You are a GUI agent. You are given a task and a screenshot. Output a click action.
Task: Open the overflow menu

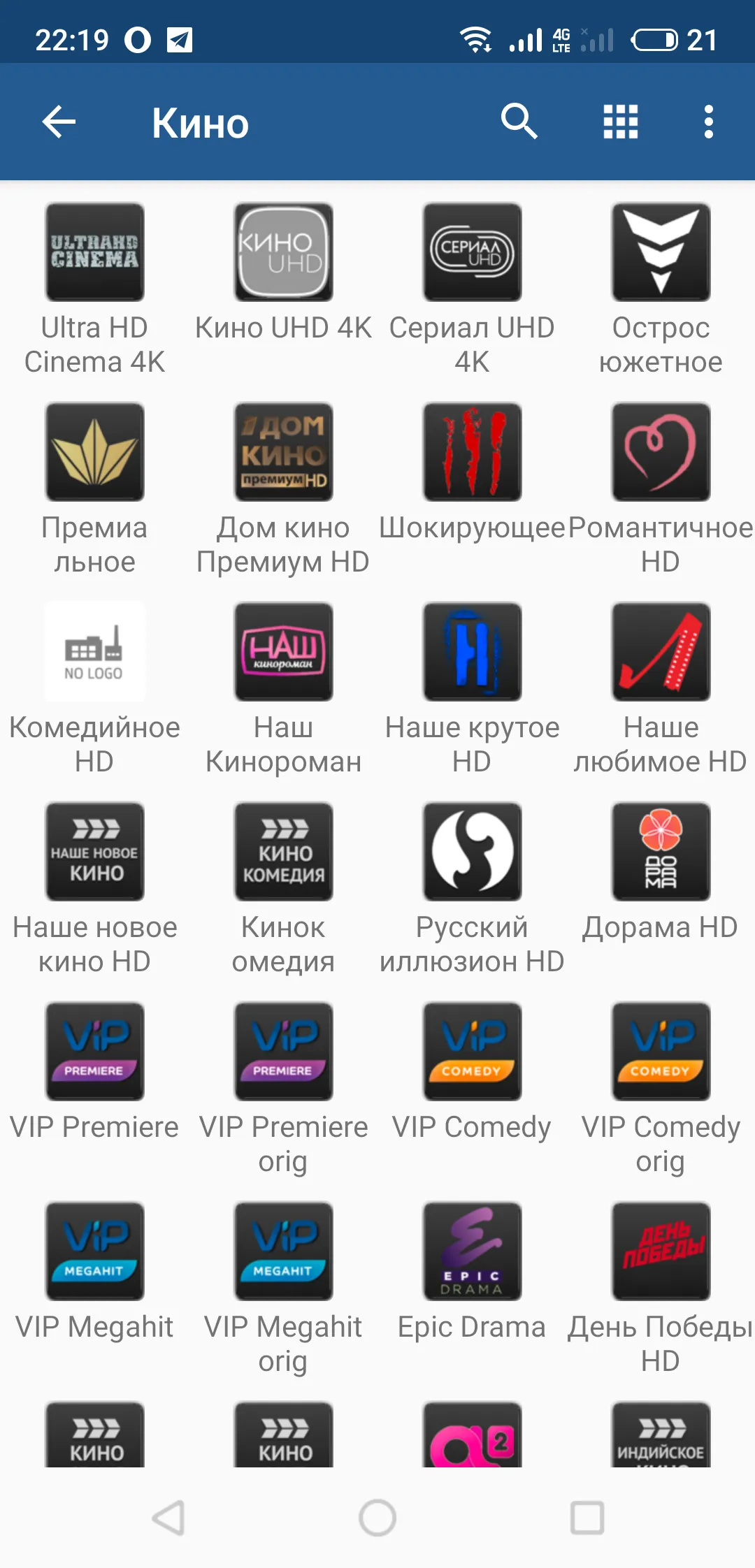click(x=709, y=122)
